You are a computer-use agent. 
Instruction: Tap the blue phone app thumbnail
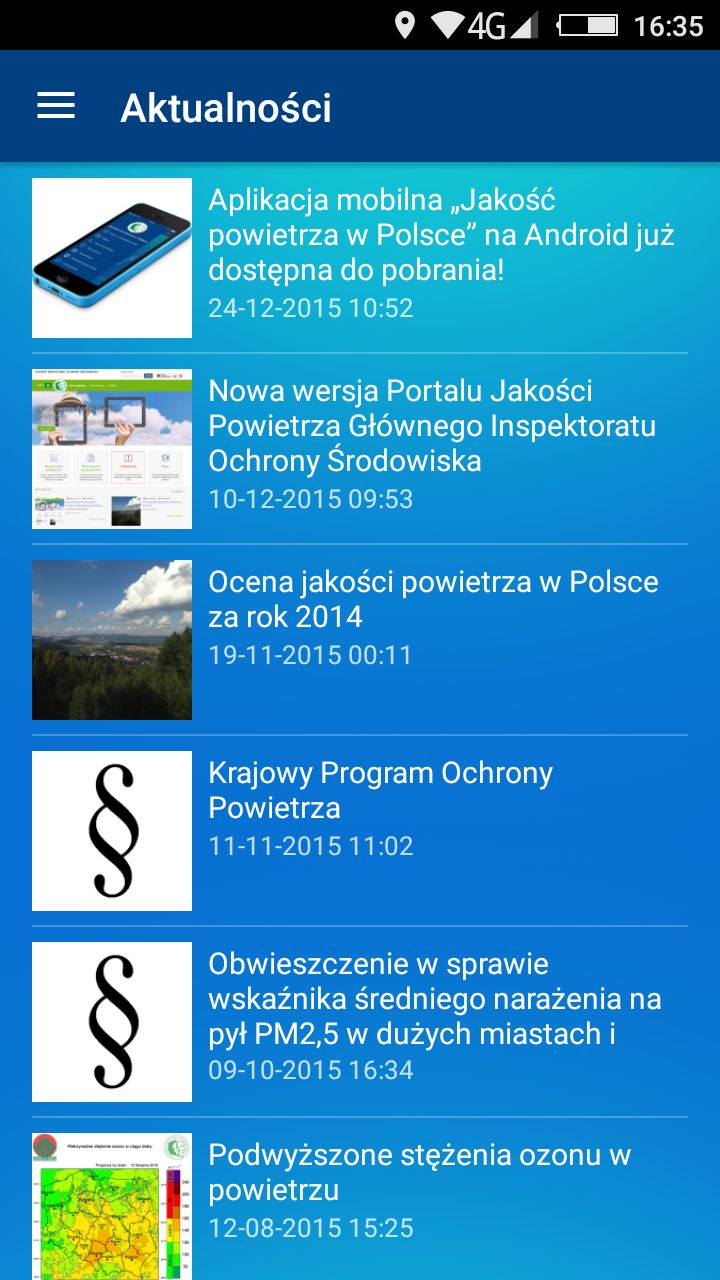click(x=111, y=257)
